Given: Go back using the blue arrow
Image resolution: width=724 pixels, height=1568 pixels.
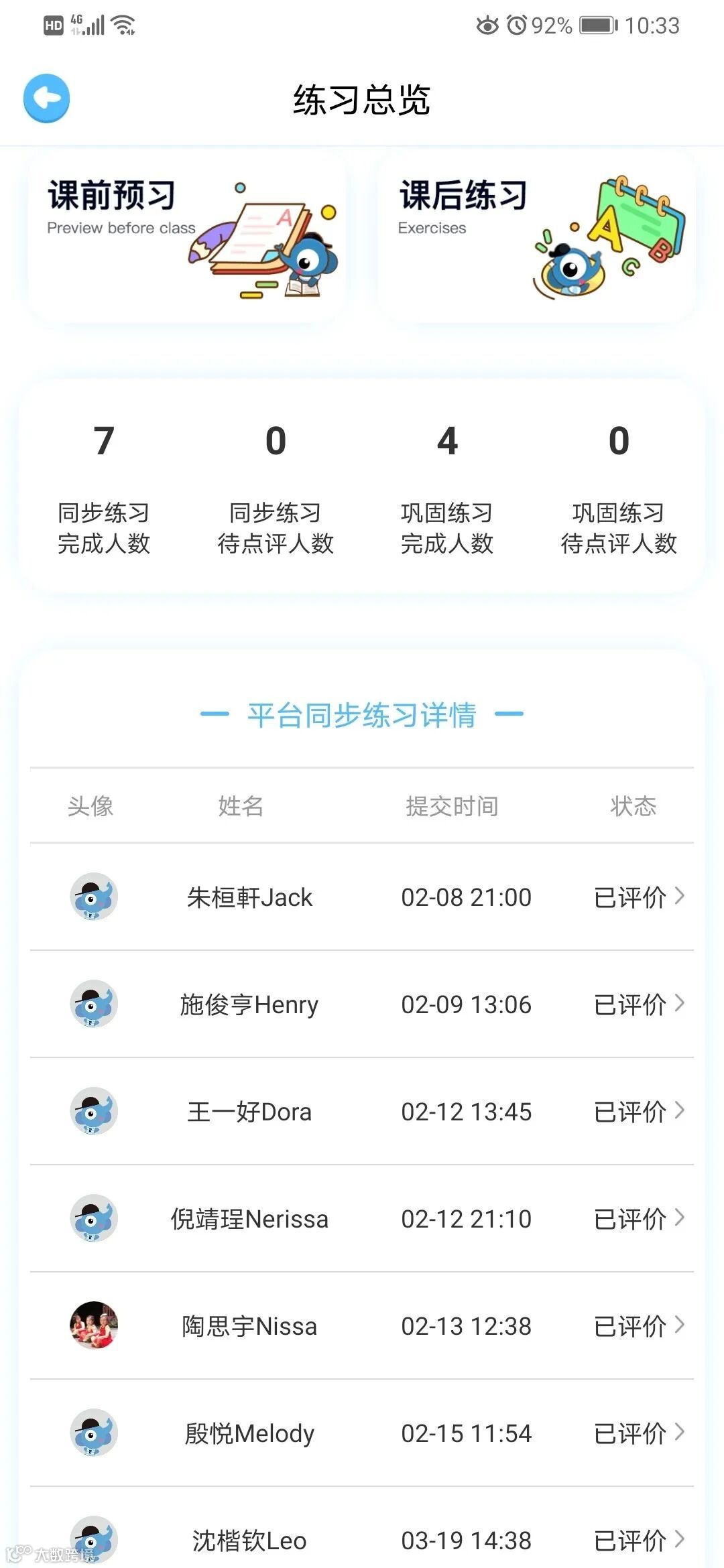Looking at the screenshot, I should 46,99.
